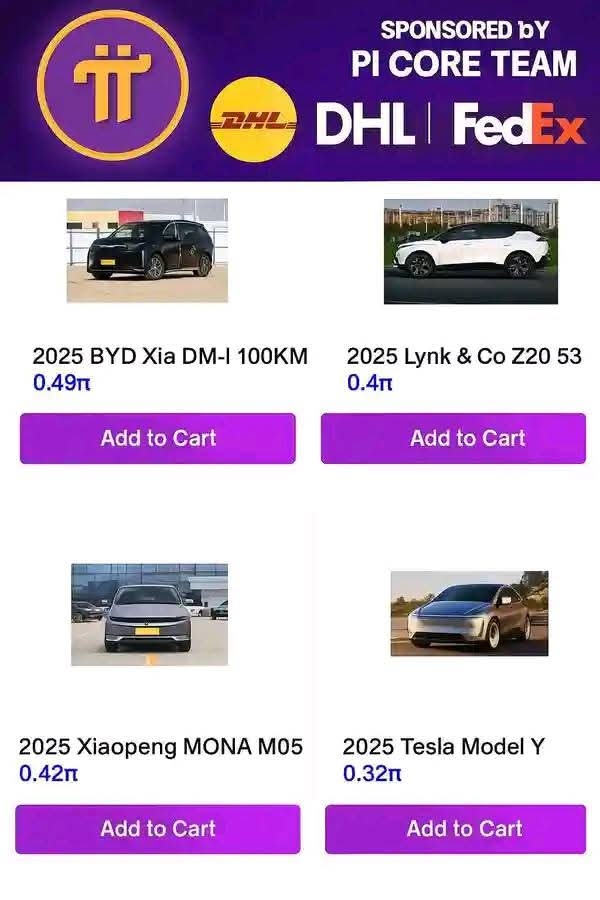600x900 pixels.
Task: View the 2025 Lynk & Co Z20 photo
Action: [471, 251]
